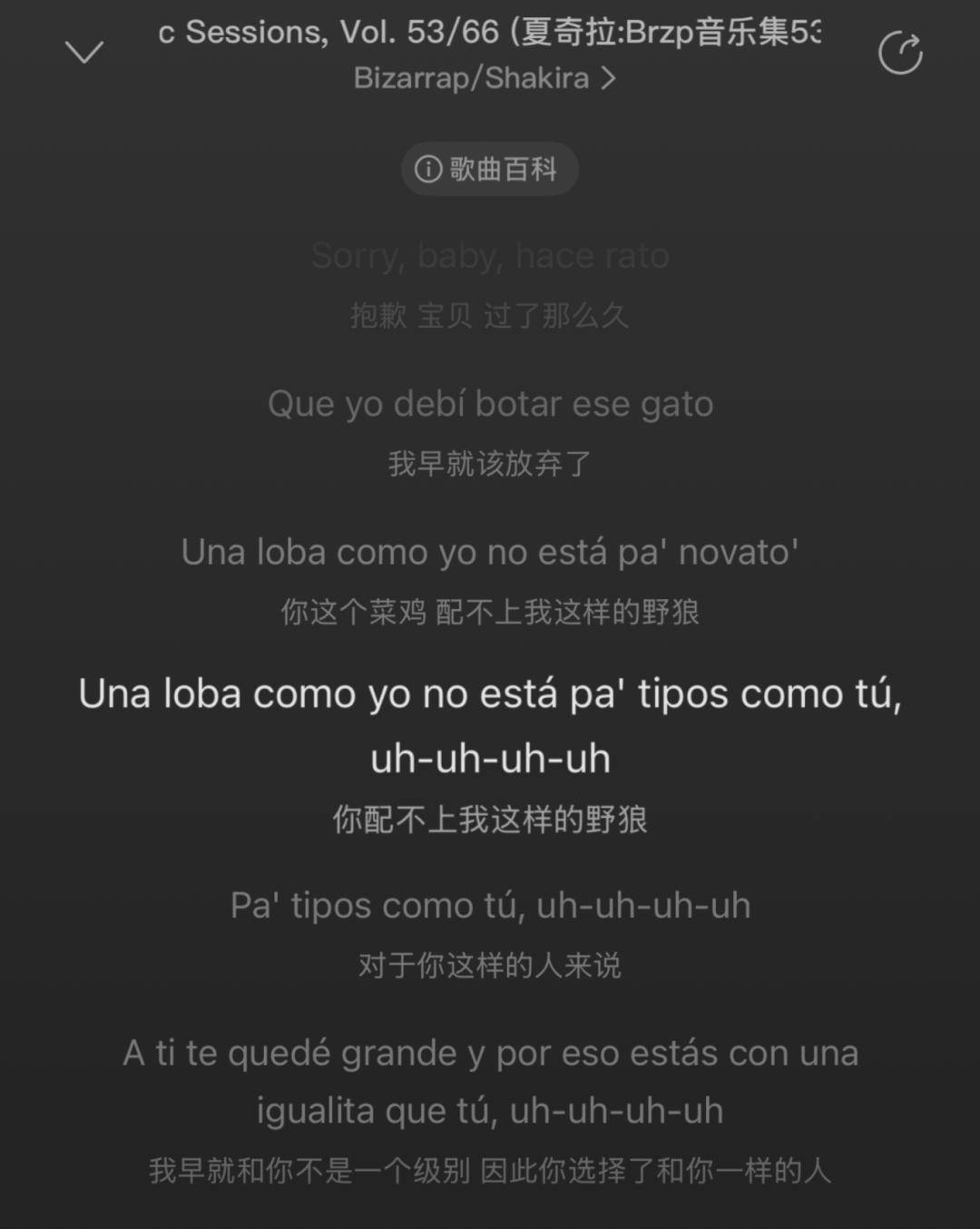Jump to lyric 'Que yo debí botar ese gato'
Image resolution: width=980 pixels, height=1229 pixels.
pyautogui.click(x=490, y=405)
